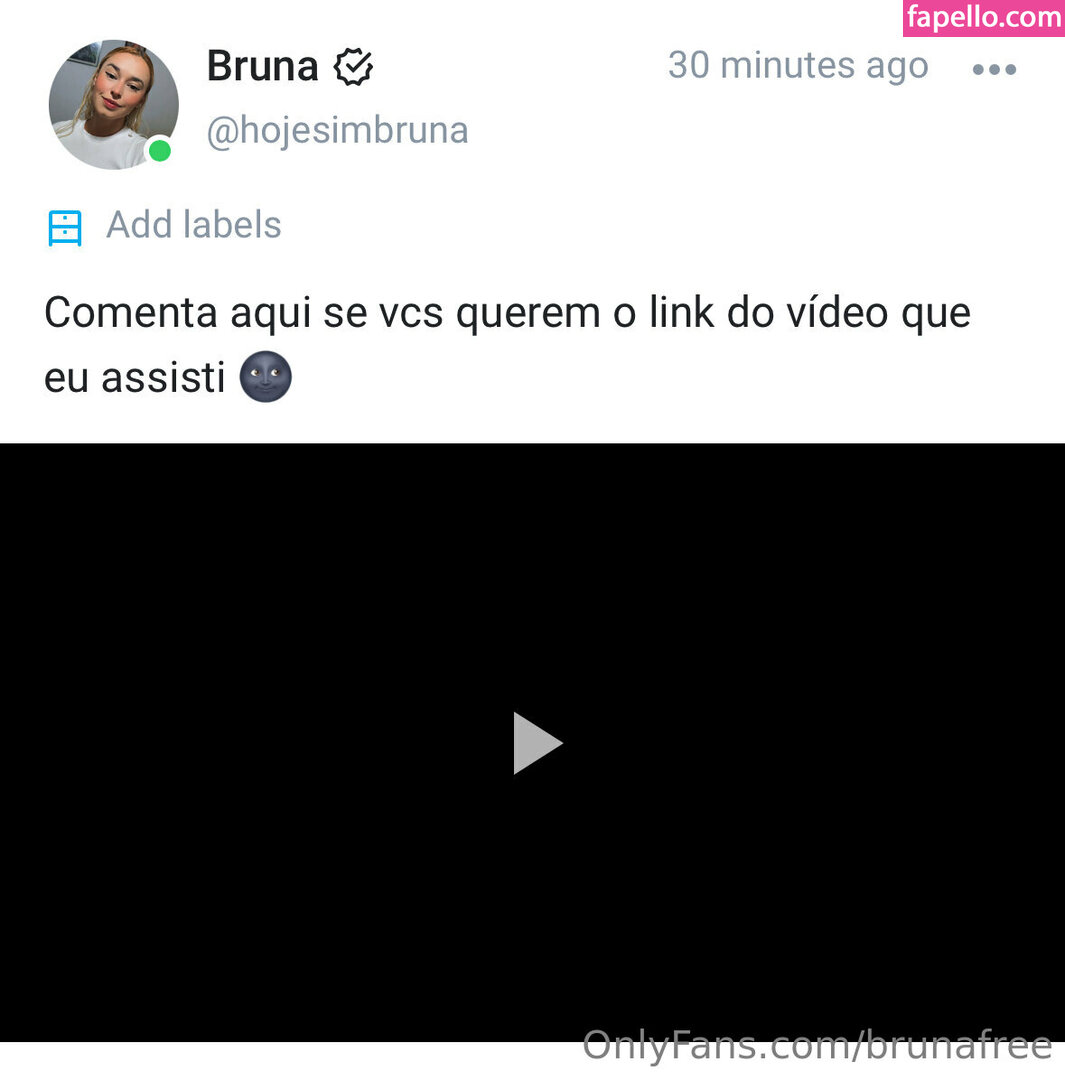This screenshot has width=1065, height=1080.
Task: Open Bruna's profile picture
Action: coord(113,105)
